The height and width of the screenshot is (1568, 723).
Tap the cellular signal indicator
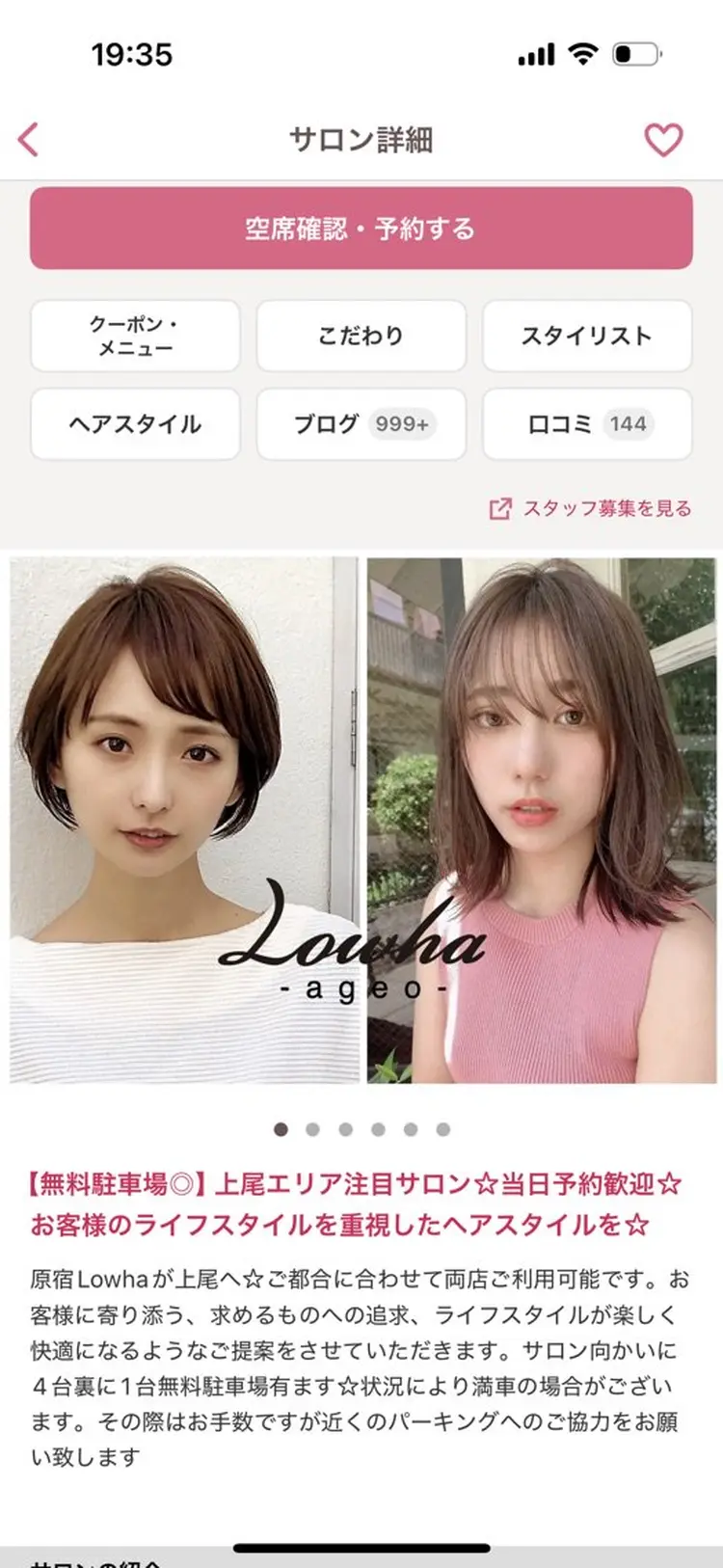point(537,55)
